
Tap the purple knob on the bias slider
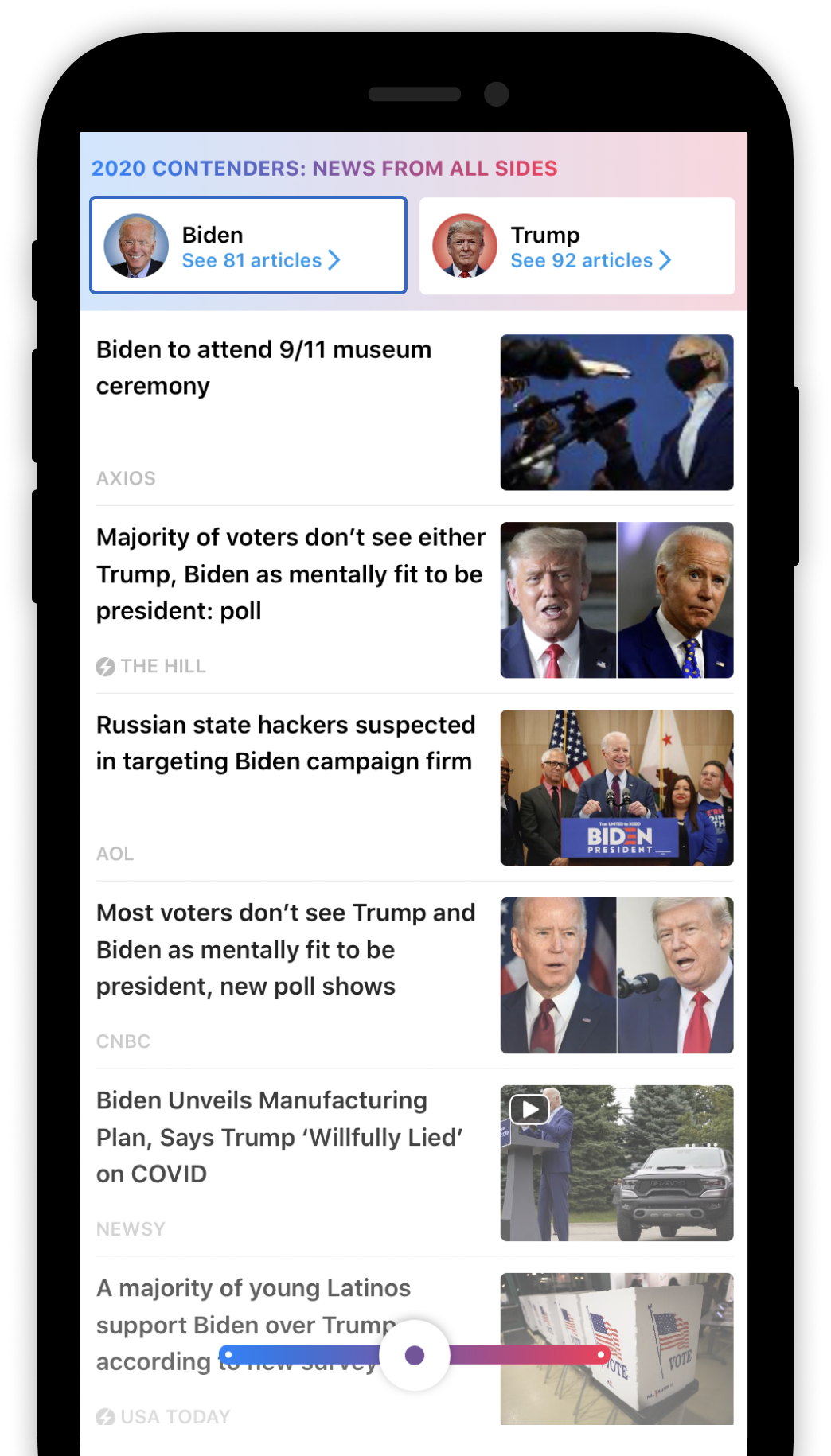click(415, 1355)
